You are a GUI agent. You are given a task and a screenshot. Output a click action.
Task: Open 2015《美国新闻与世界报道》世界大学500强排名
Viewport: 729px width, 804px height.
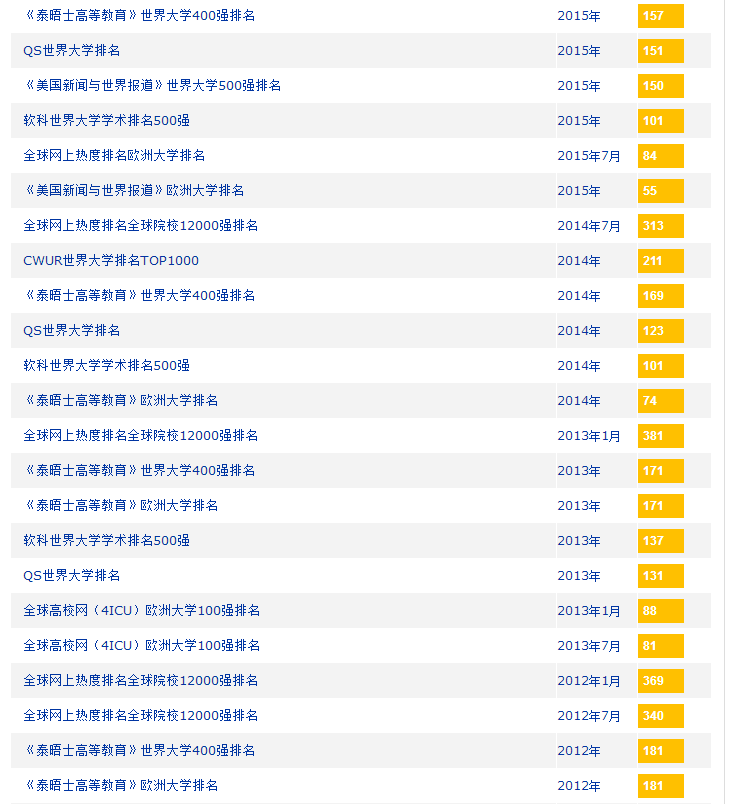click(152, 86)
